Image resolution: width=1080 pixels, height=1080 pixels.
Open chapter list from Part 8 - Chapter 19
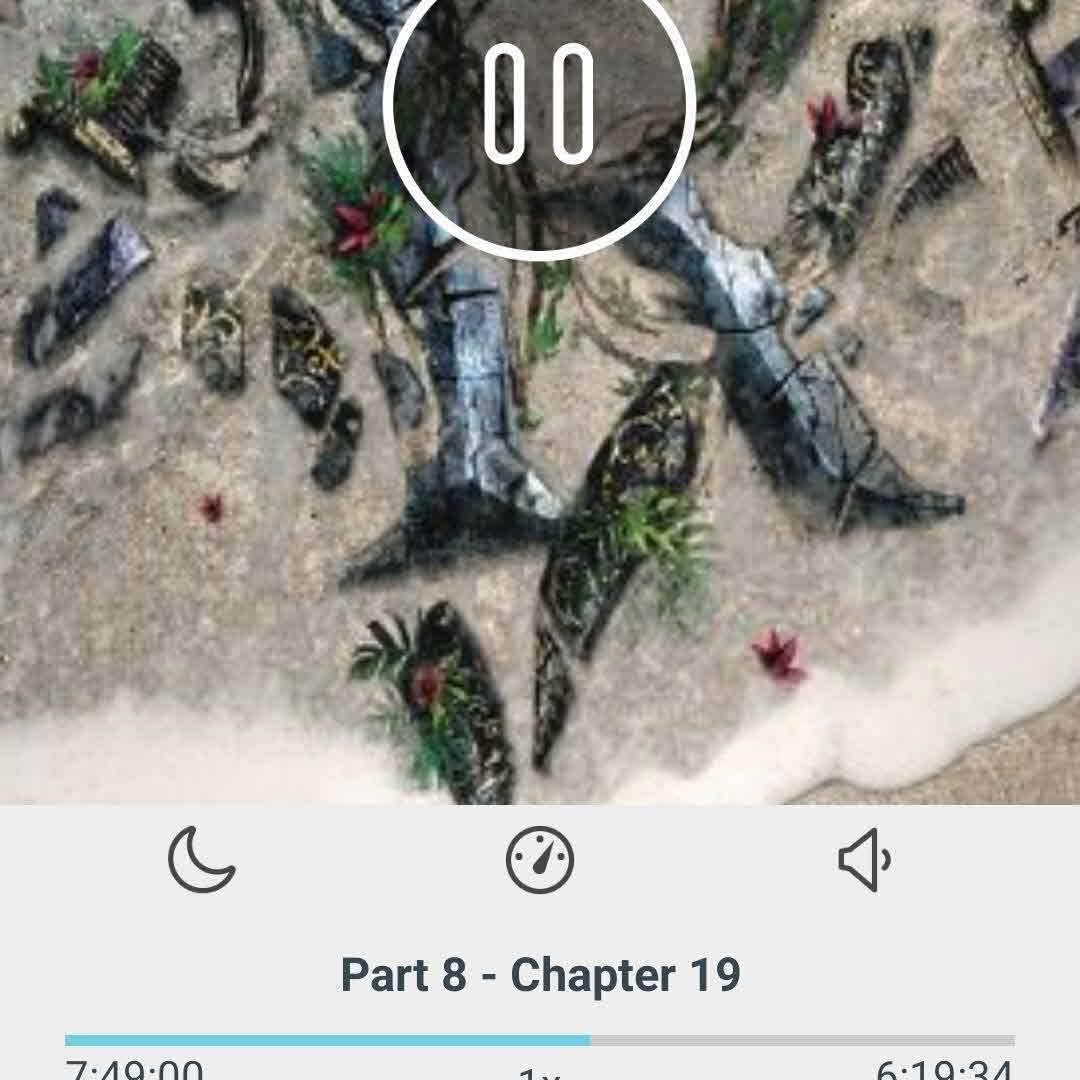540,975
